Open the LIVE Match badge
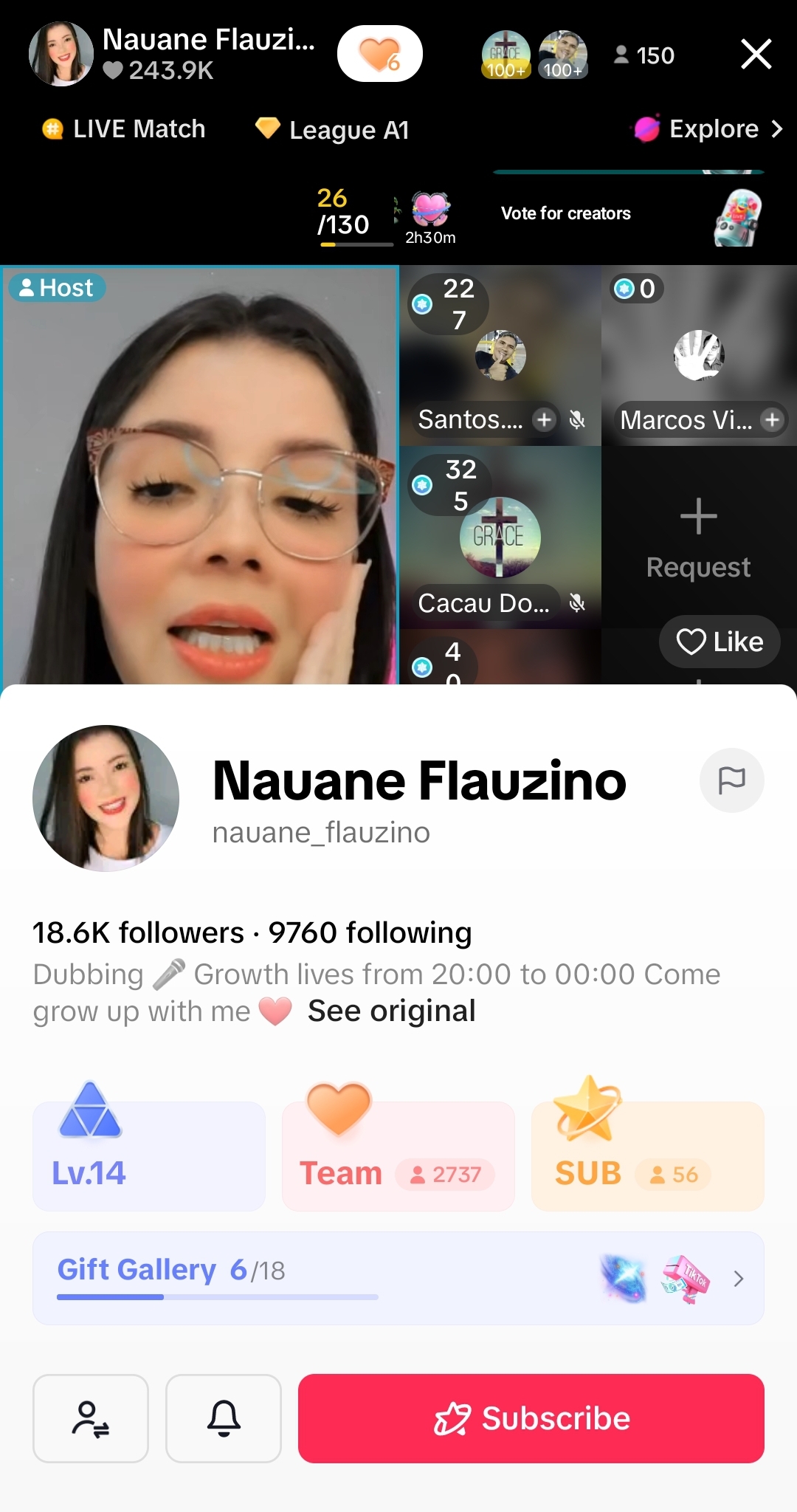 124,129
